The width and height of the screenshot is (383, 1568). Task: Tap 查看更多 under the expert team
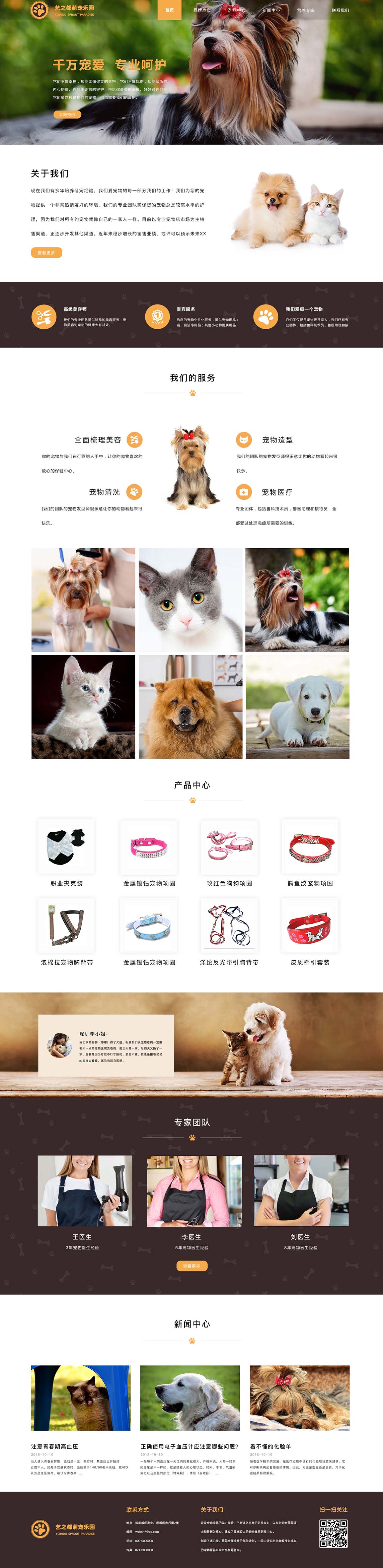click(191, 1266)
